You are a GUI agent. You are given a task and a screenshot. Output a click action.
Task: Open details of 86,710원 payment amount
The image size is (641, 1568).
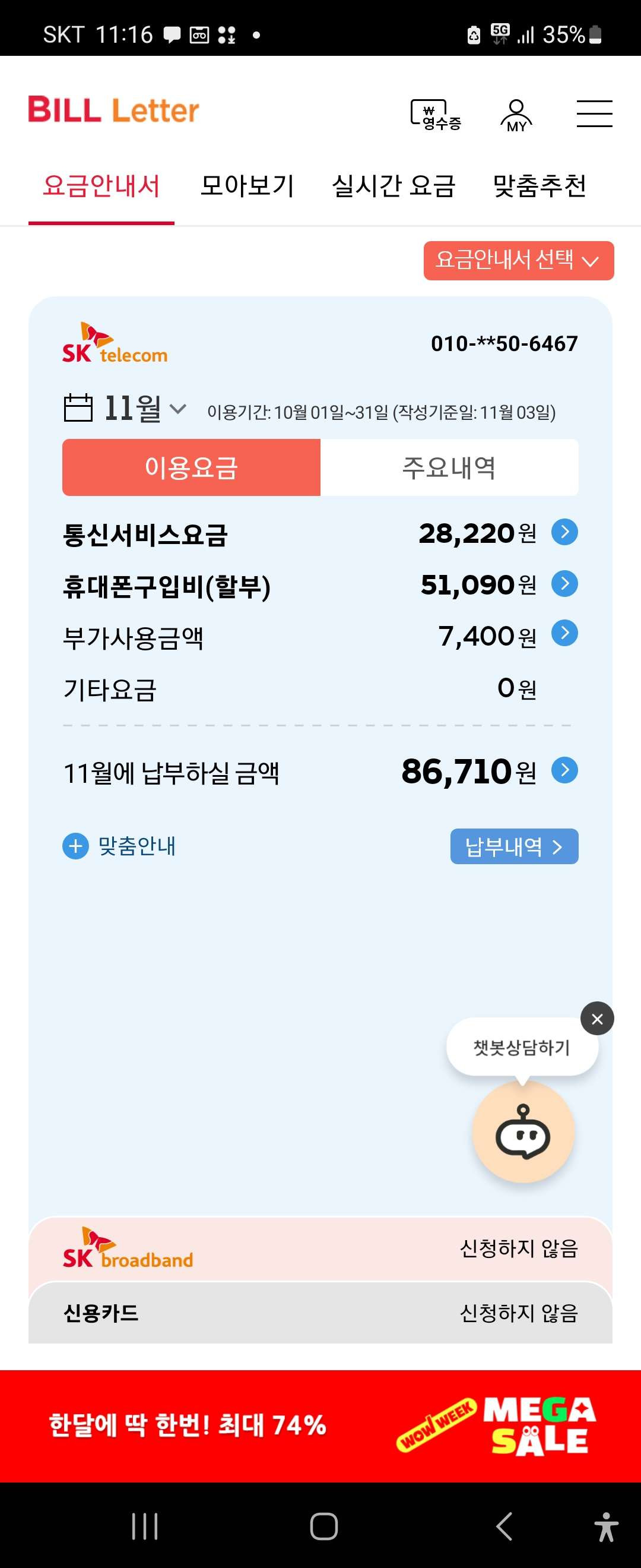[x=564, y=770]
